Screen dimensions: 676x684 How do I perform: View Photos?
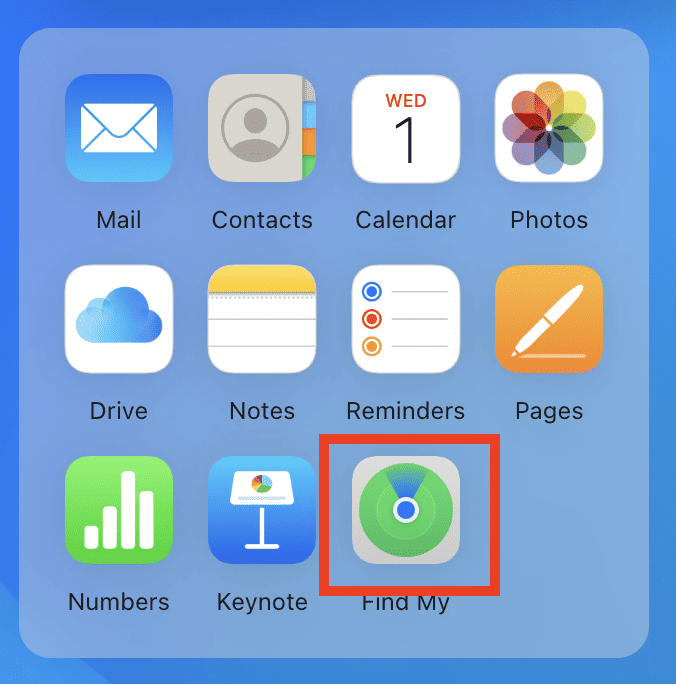click(549, 129)
